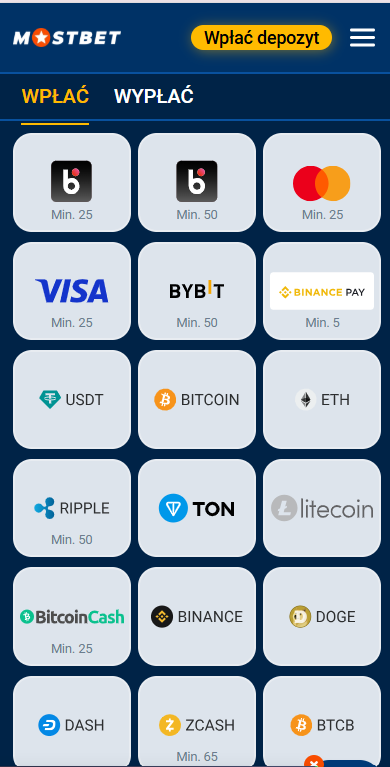This screenshot has width=390, height=767.
Task: Open Binance Pay deposit option
Action: pyautogui.click(x=322, y=291)
